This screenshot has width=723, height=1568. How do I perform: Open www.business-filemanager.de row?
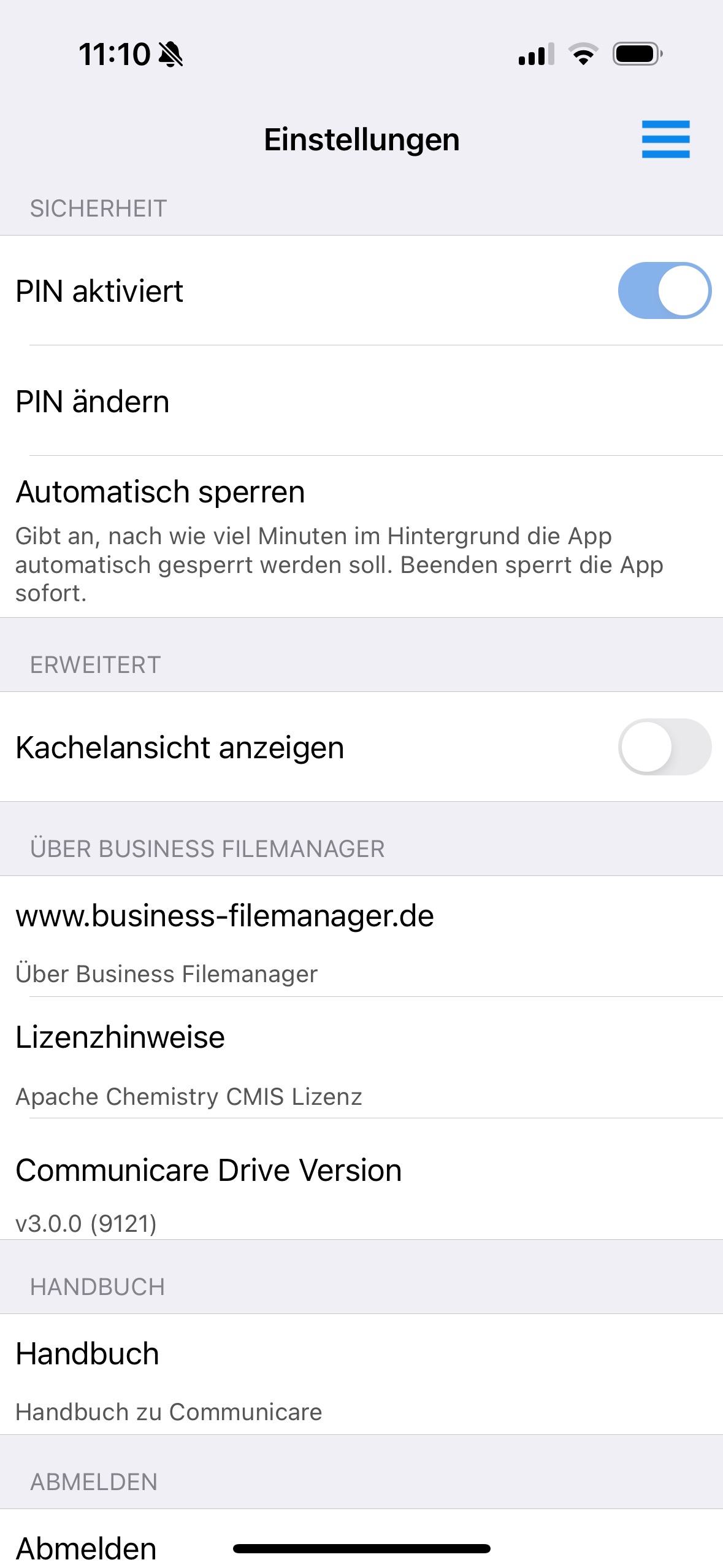[x=362, y=937]
